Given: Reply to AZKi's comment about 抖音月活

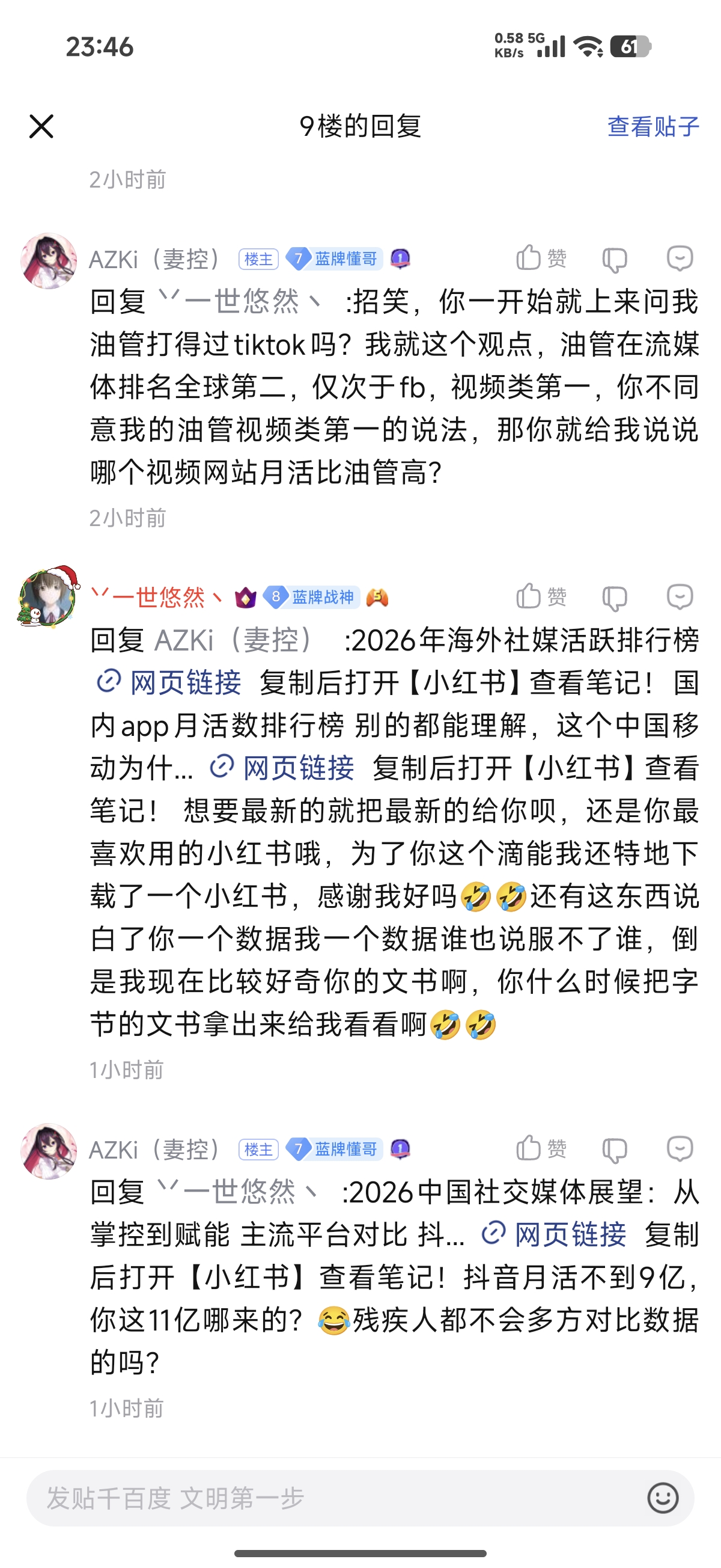Looking at the screenshot, I should point(680,1149).
